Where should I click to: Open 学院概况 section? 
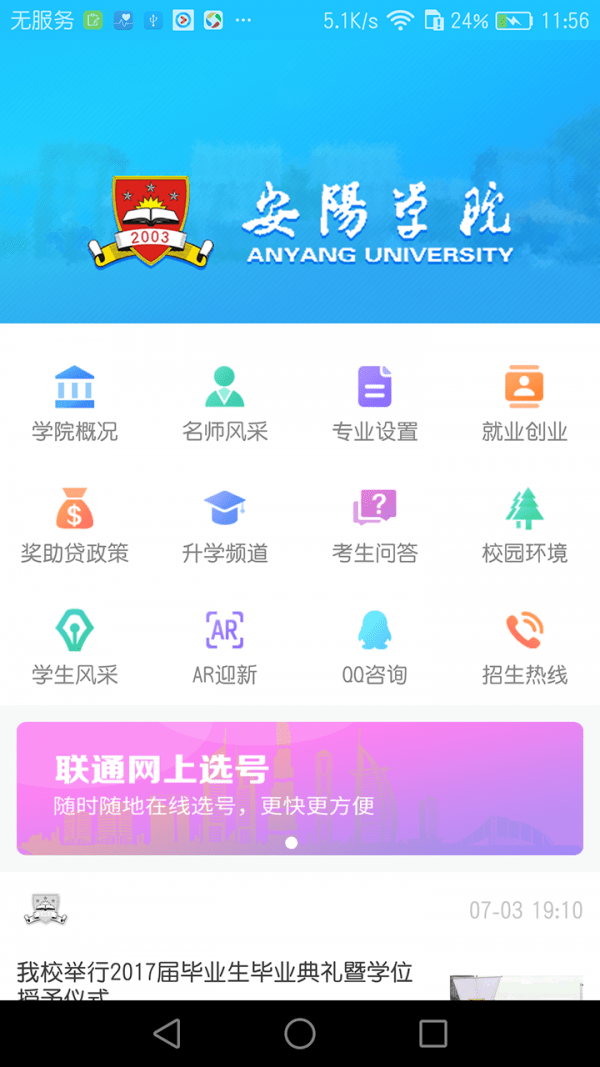pos(75,403)
